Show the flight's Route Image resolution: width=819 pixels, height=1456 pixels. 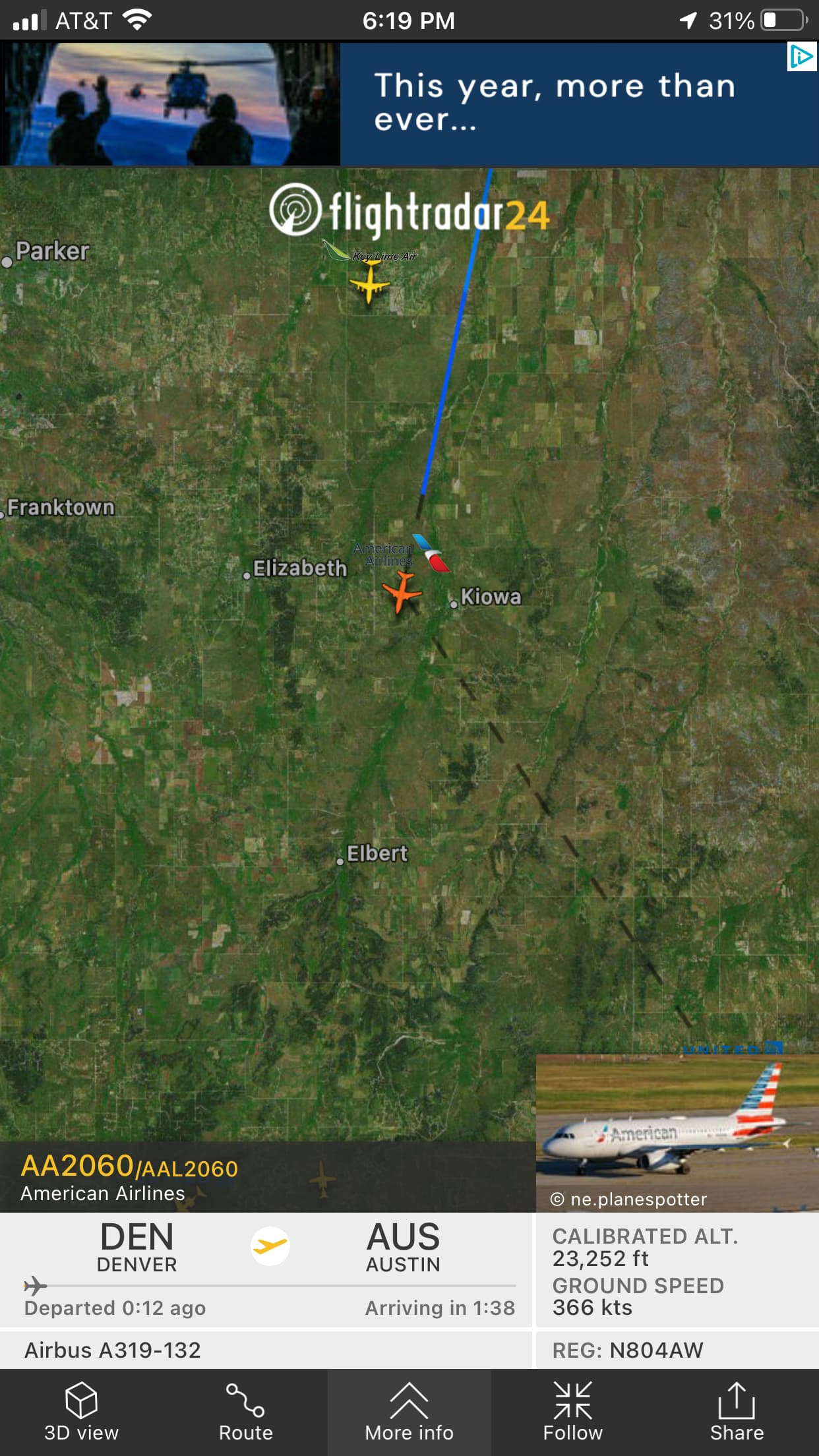245,1412
